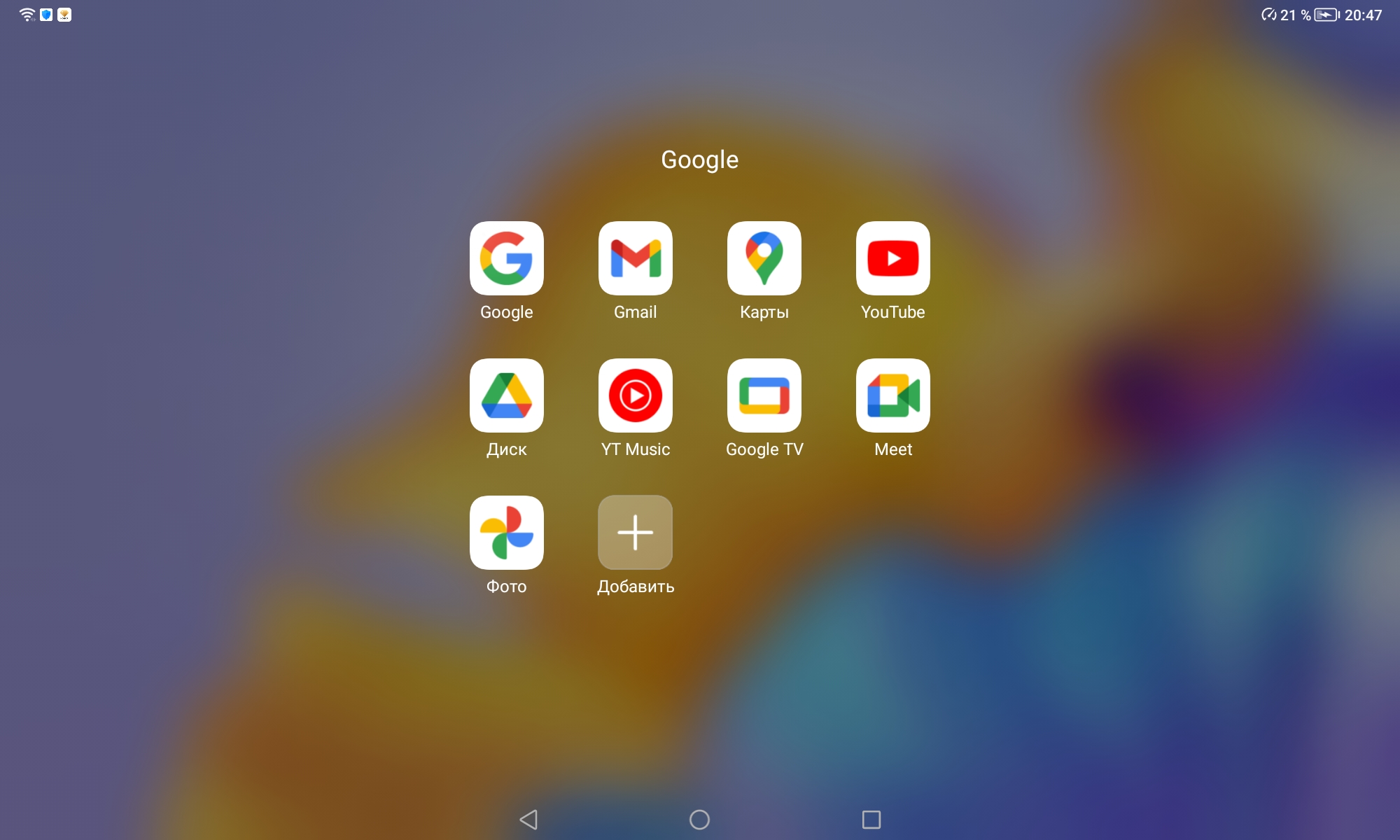Launch the Meet app
Screen dimensions: 1400x840
tap(892, 395)
